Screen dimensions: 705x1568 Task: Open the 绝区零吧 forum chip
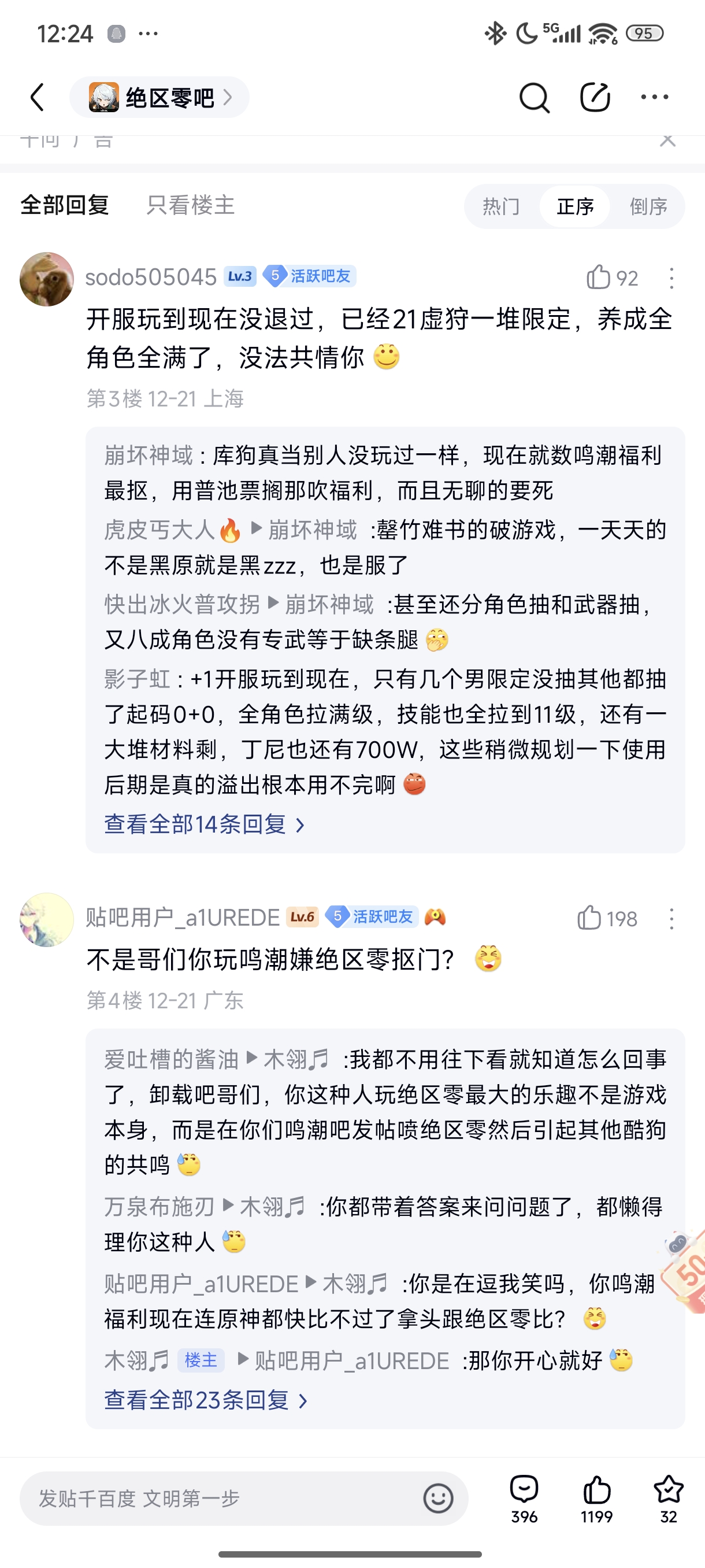tap(159, 97)
